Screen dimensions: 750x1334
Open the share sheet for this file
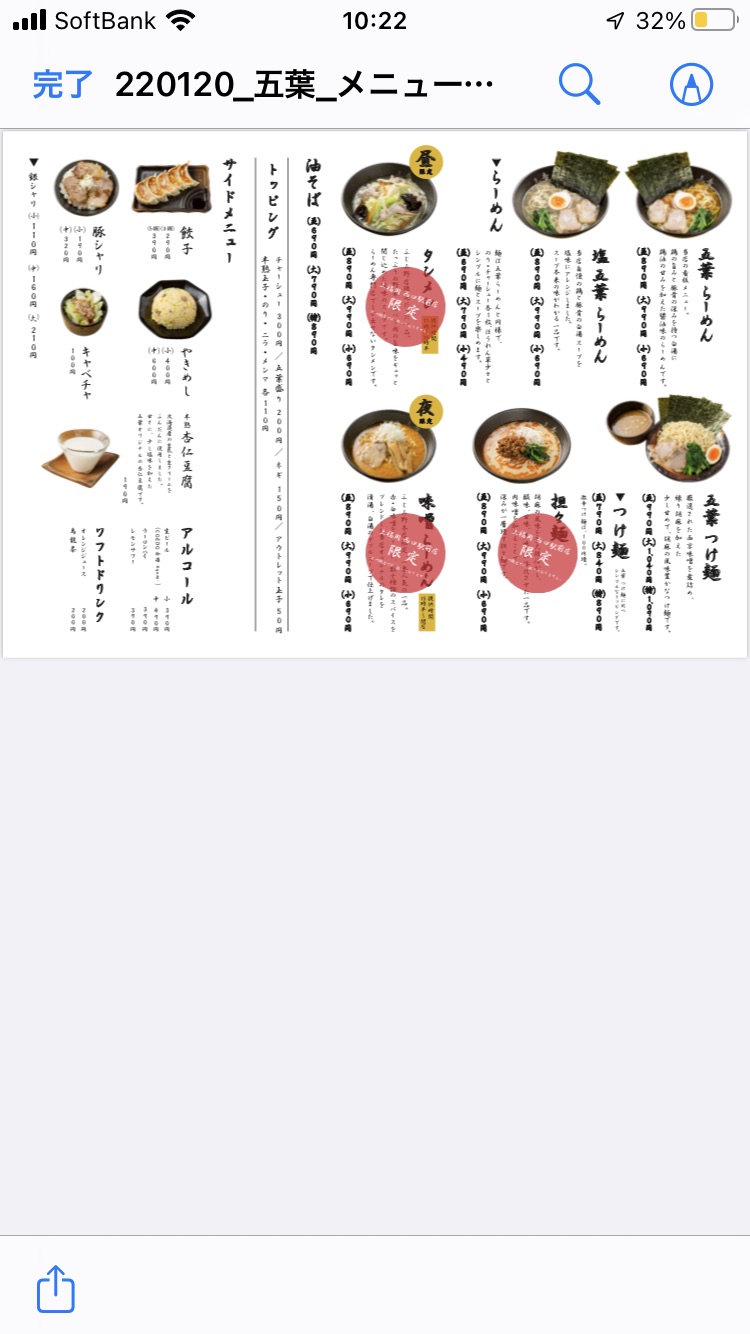[x=56, y=1289]
